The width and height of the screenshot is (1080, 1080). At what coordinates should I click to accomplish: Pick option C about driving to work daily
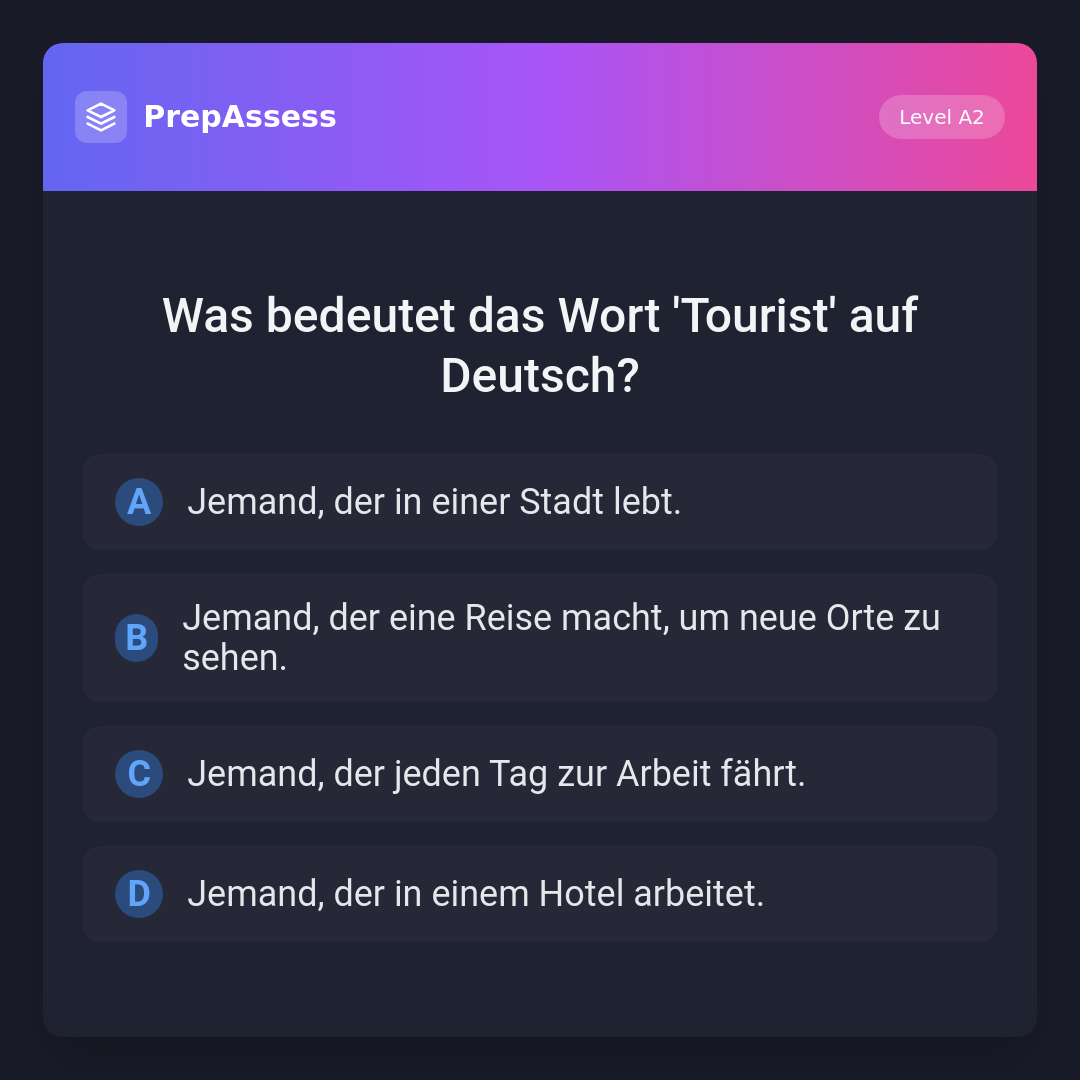point(539,774)
